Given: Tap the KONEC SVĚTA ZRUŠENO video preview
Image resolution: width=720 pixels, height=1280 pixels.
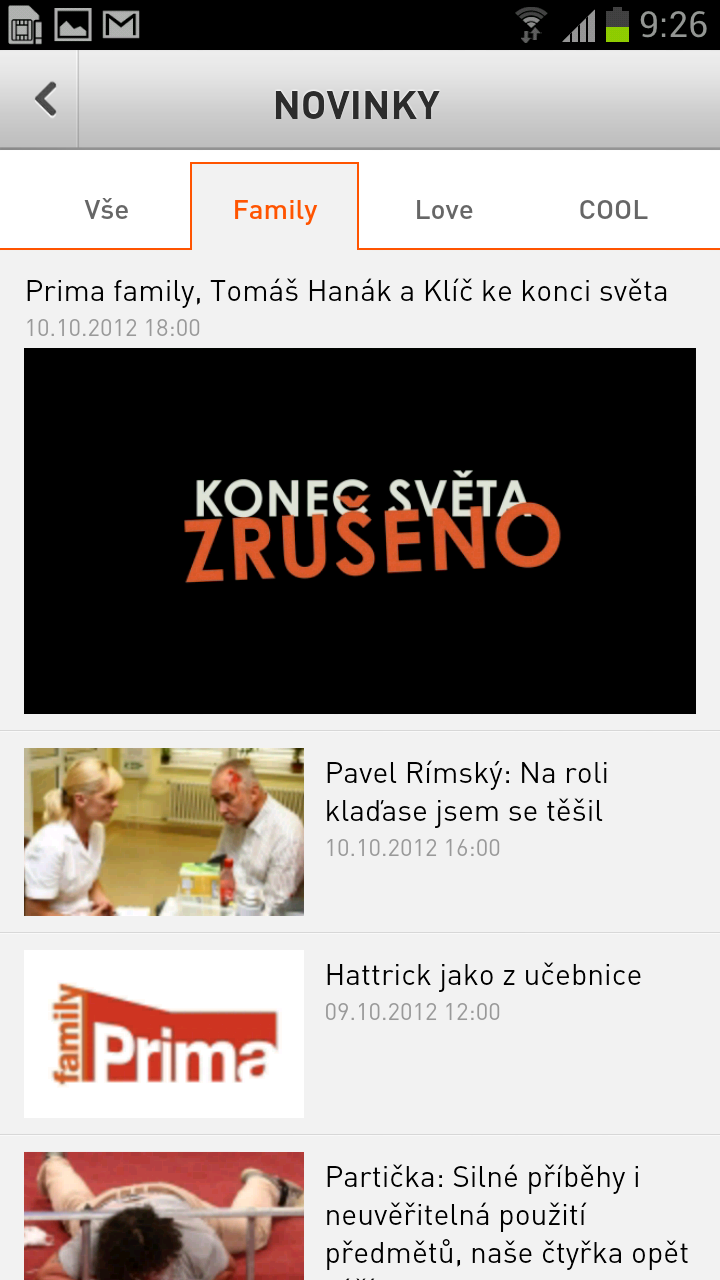Looking at the screenshot, I should [x=360, y=530].
